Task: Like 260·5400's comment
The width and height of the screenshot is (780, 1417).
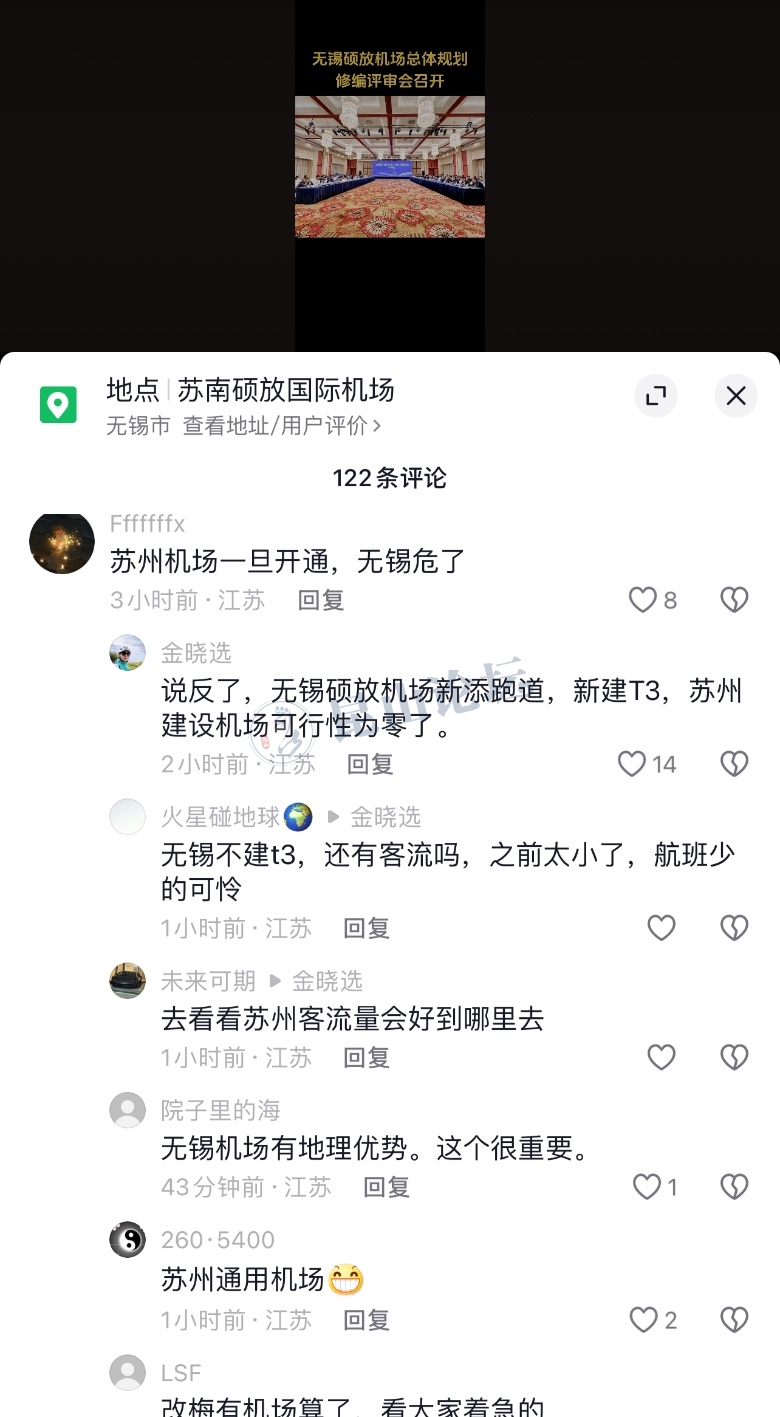Action: coord(644,1320)
